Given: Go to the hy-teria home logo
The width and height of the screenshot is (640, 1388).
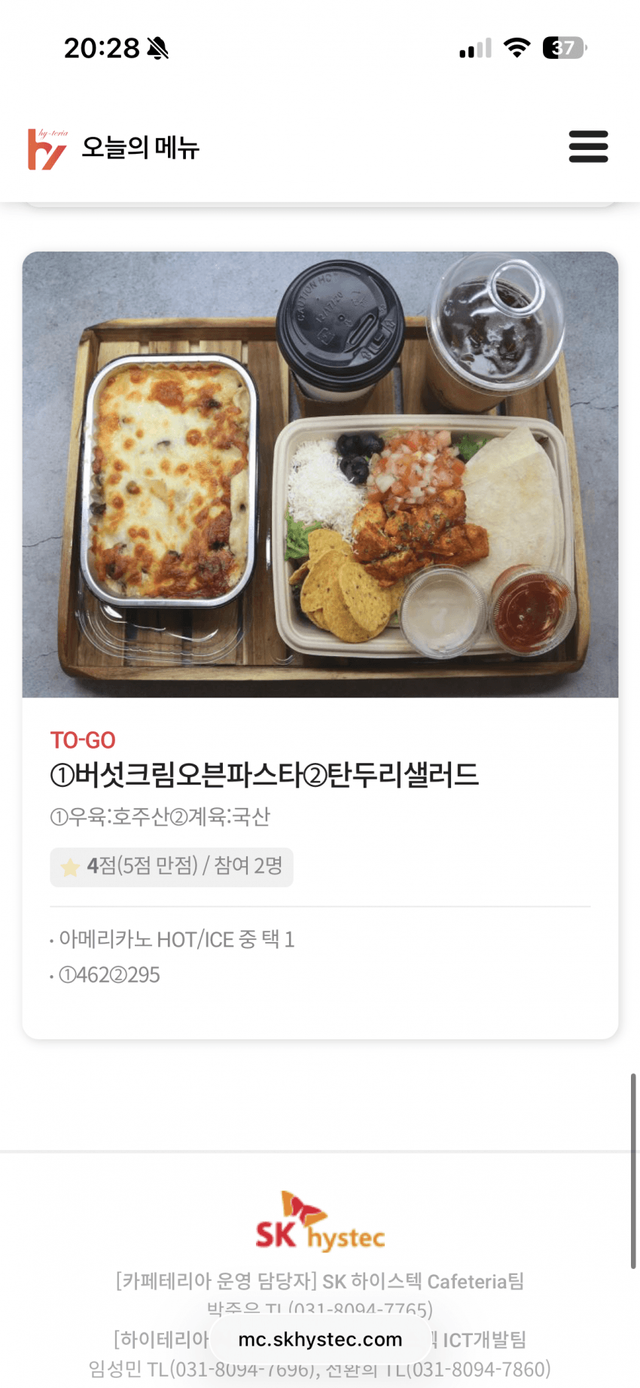Looking at the screenshot, I should pyautogui.click(x=47, y=148).
